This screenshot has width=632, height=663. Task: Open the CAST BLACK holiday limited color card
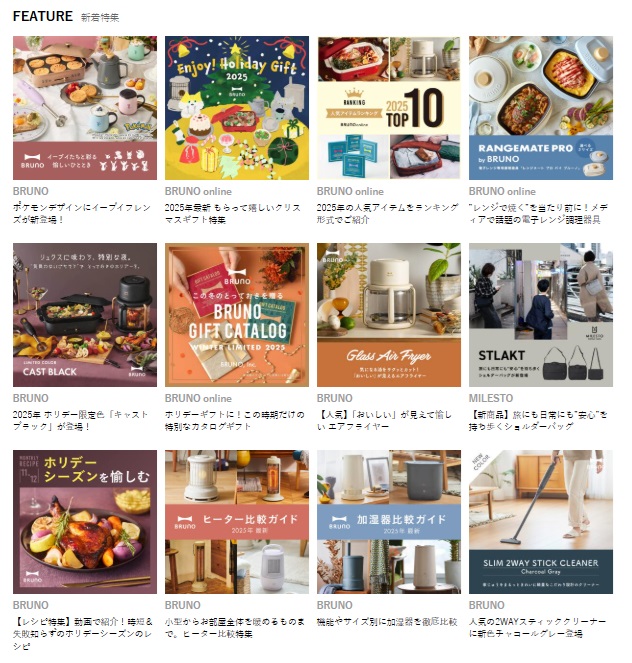85,315
